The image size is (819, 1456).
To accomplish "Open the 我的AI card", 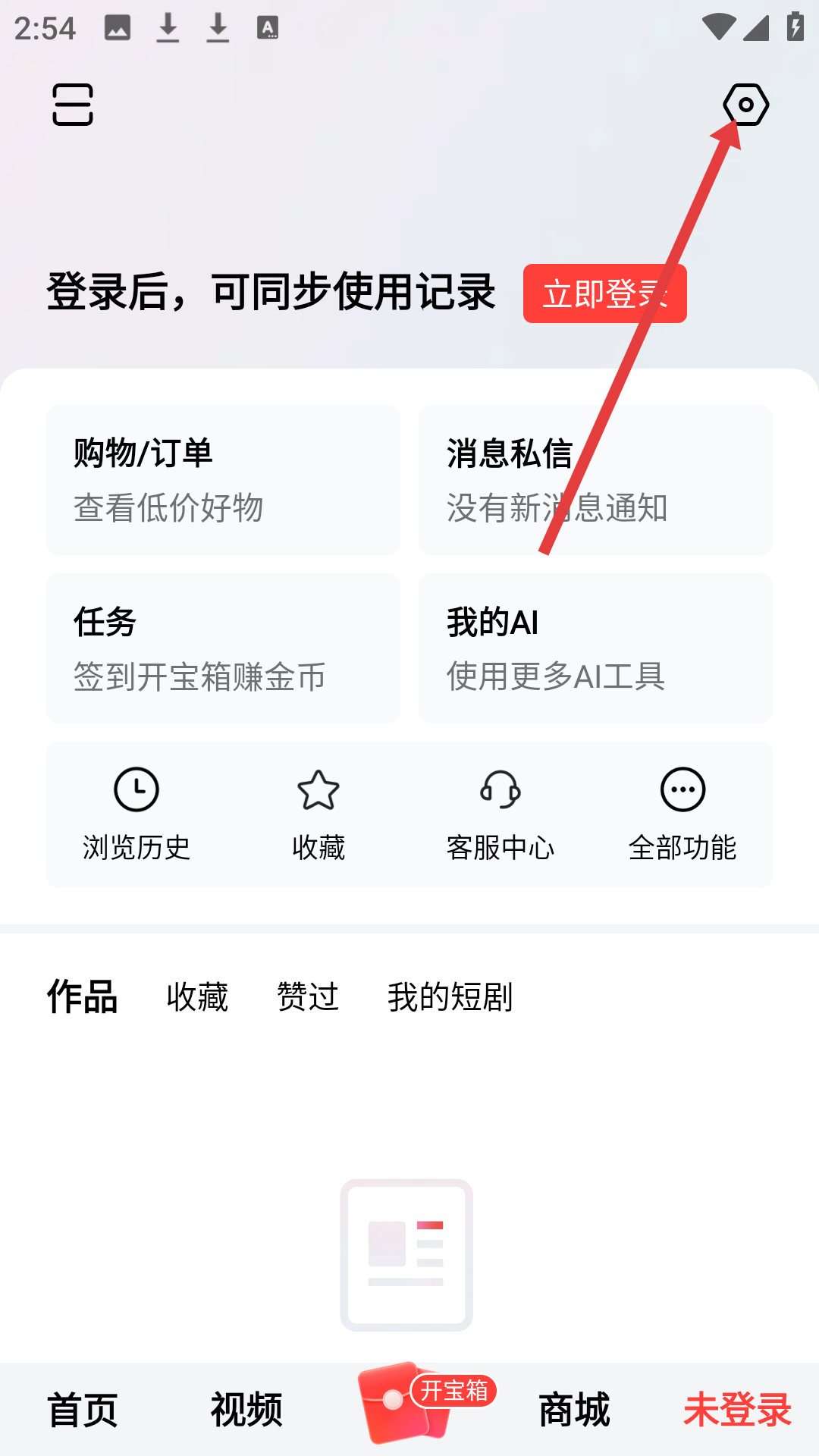I will click(595, 648).
